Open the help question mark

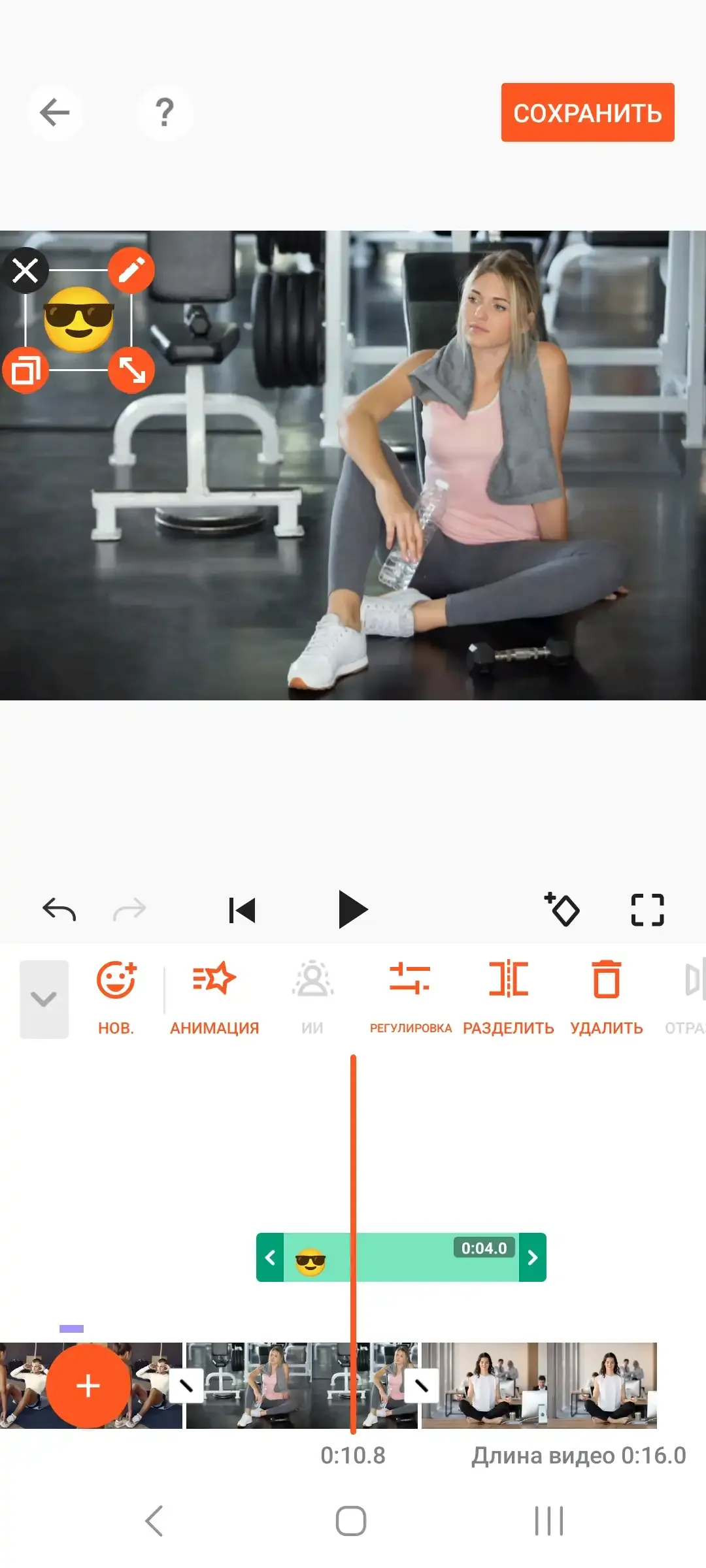165,112
